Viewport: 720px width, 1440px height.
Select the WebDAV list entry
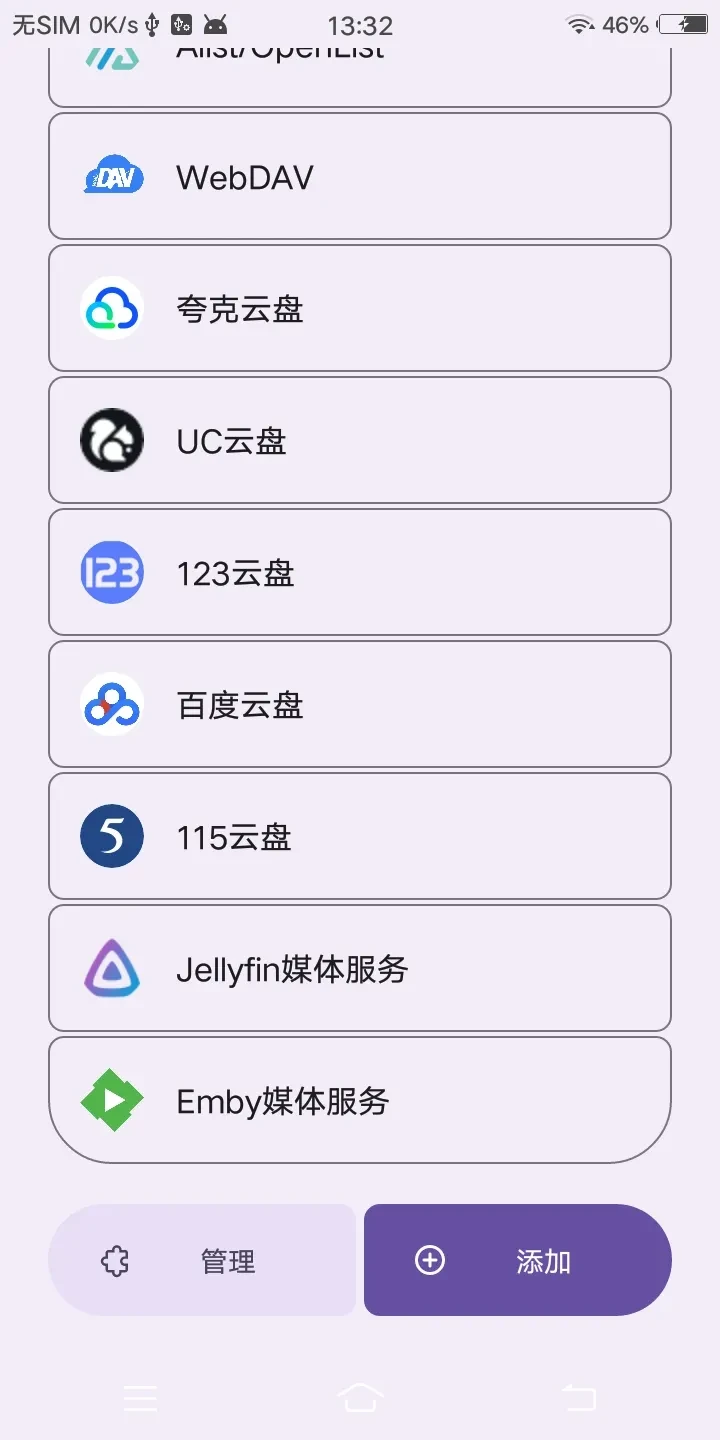(360, 176)
